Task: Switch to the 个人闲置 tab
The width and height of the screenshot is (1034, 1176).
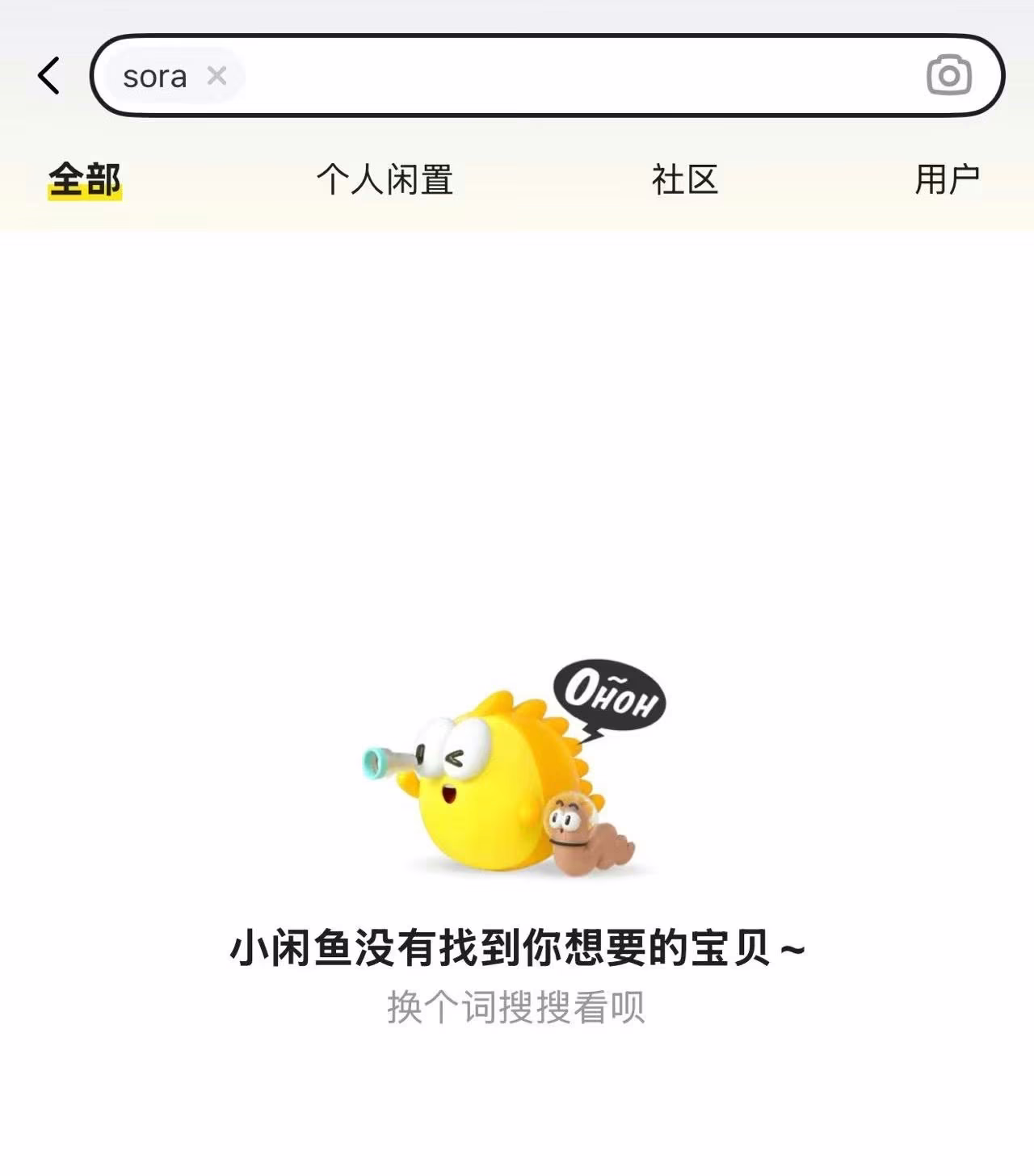Action: (x=385, y=179)
